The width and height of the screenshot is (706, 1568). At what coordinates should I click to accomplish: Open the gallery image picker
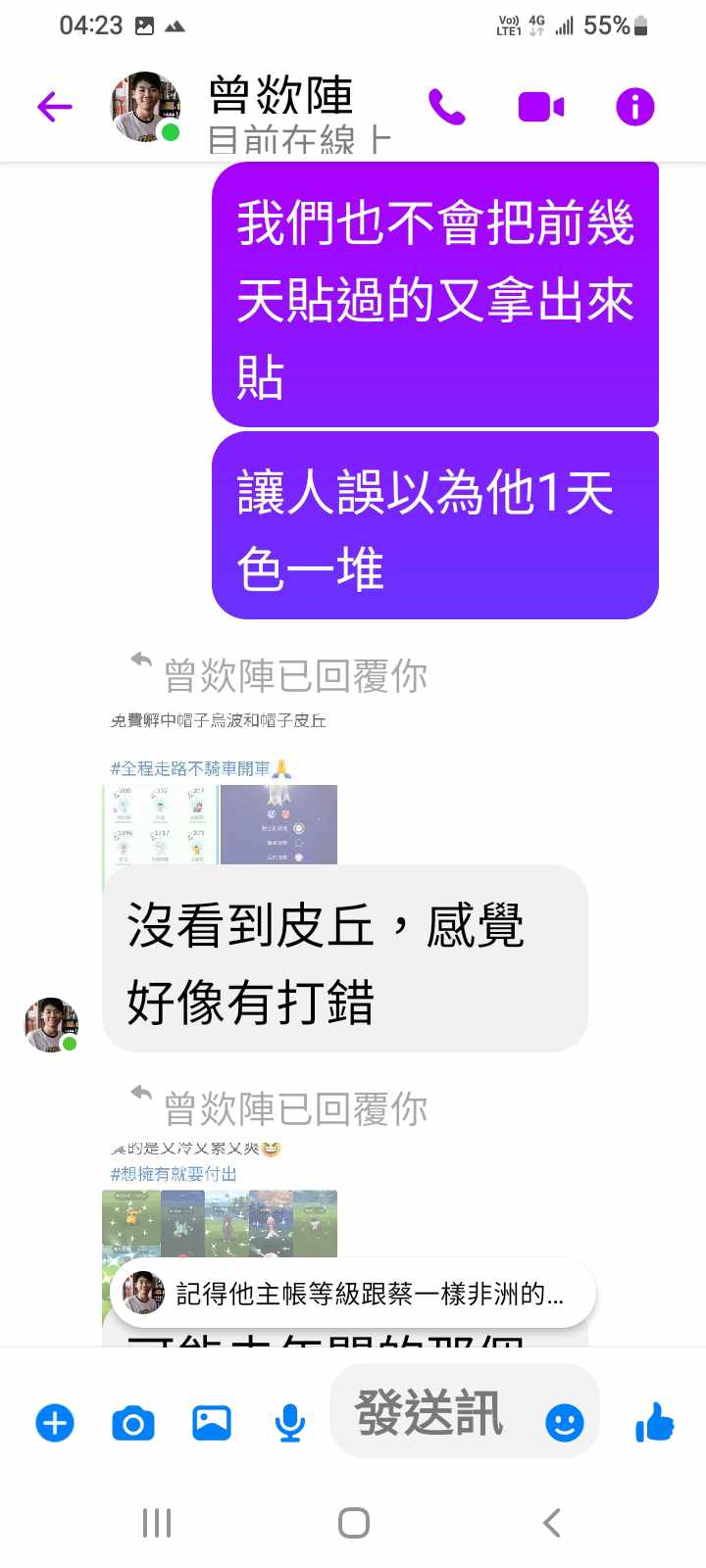[x=211, y=1422]
